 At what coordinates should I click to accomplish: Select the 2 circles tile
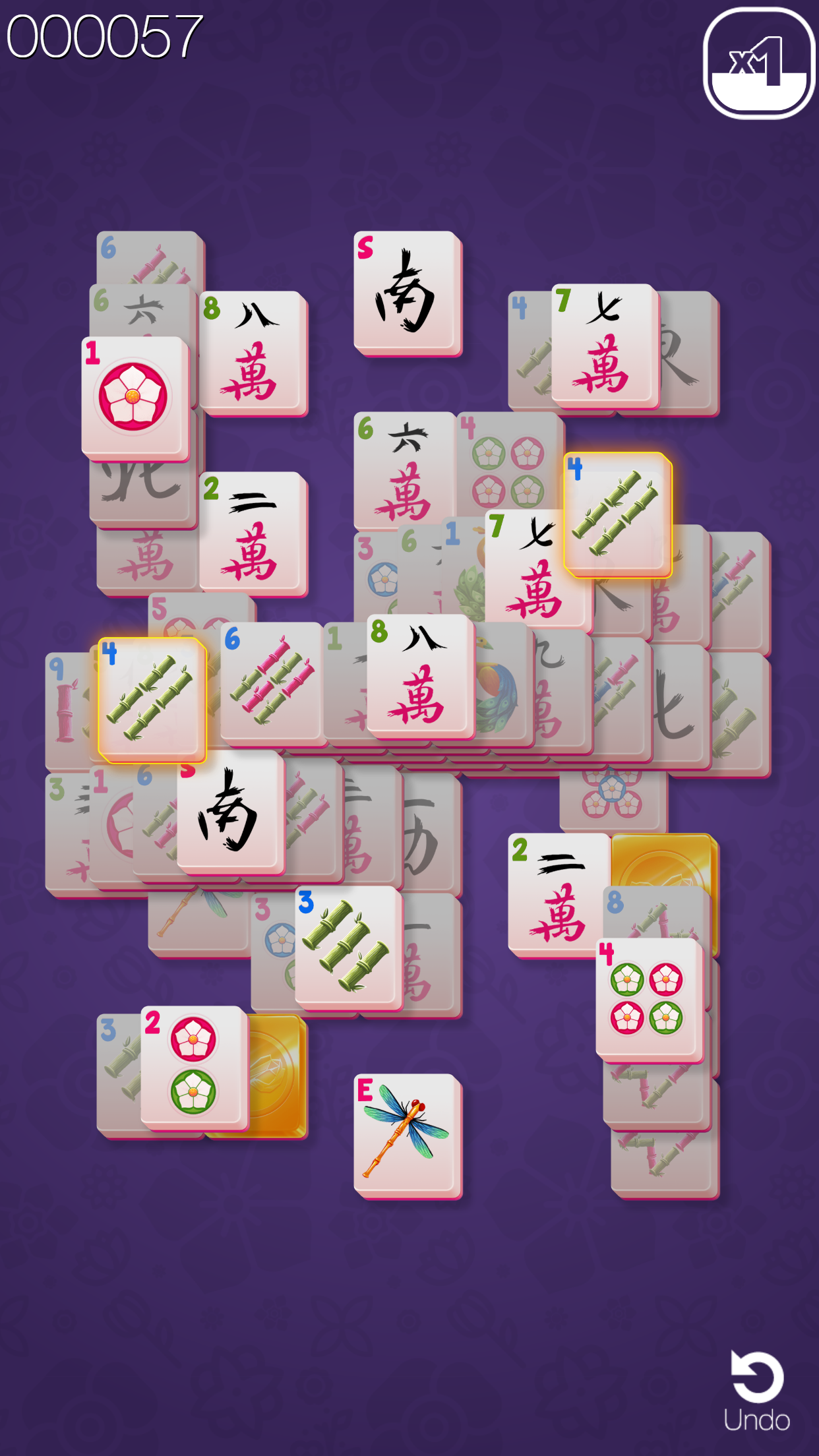pos(193,1066)
